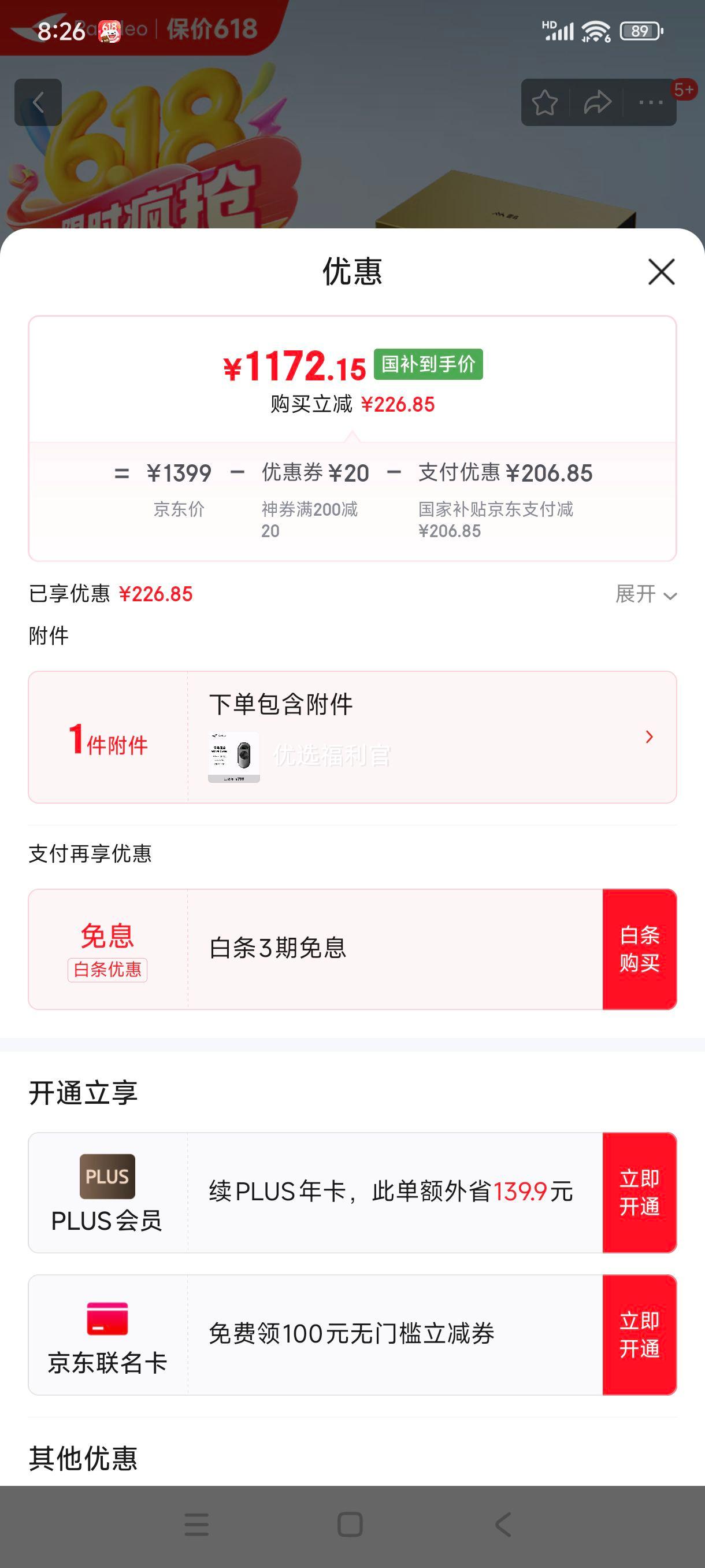Screen dimensions: 705x1568
Task: Activate PLUS membership with 立即开通
Action: click(x=639, y=1192)
